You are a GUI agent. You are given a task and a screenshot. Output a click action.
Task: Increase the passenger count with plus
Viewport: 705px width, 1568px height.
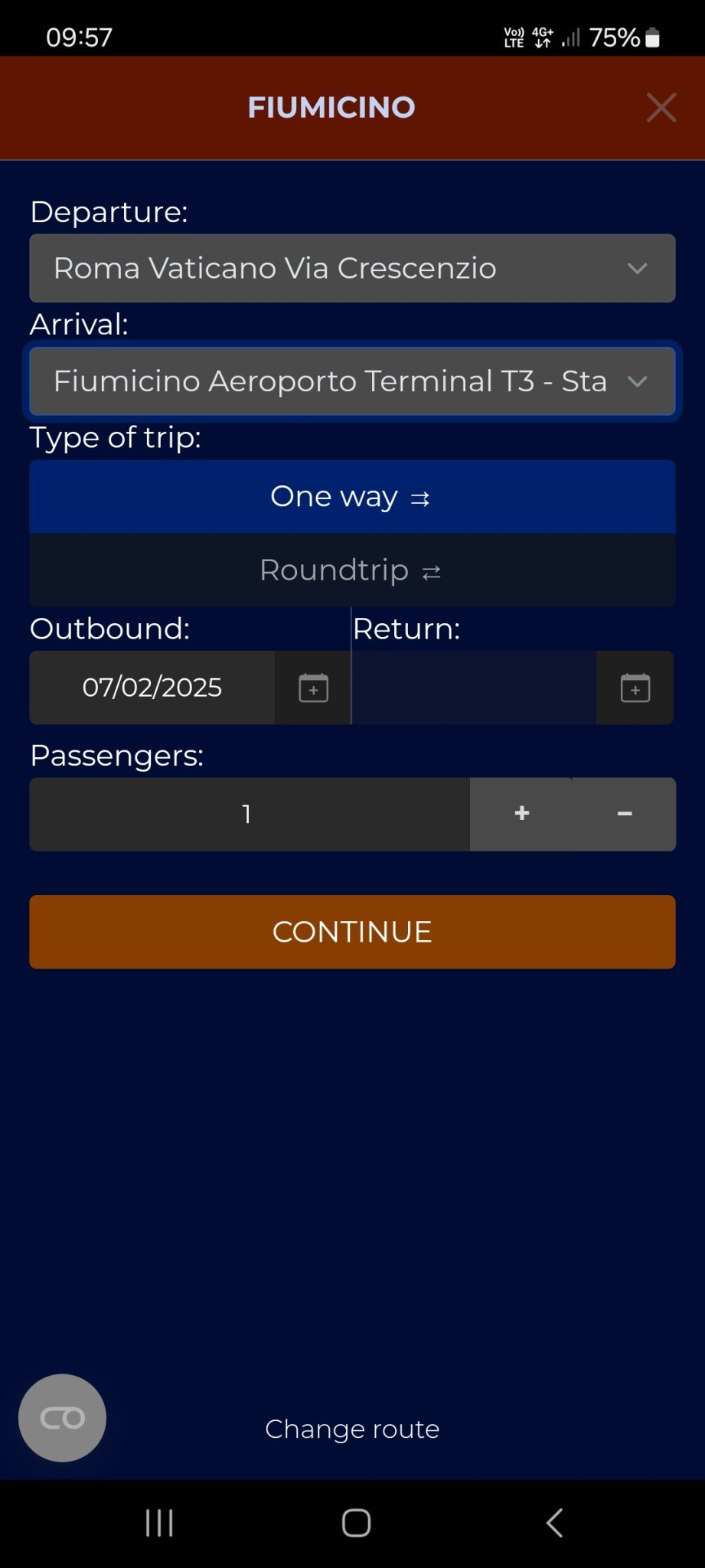click(521, 814)
